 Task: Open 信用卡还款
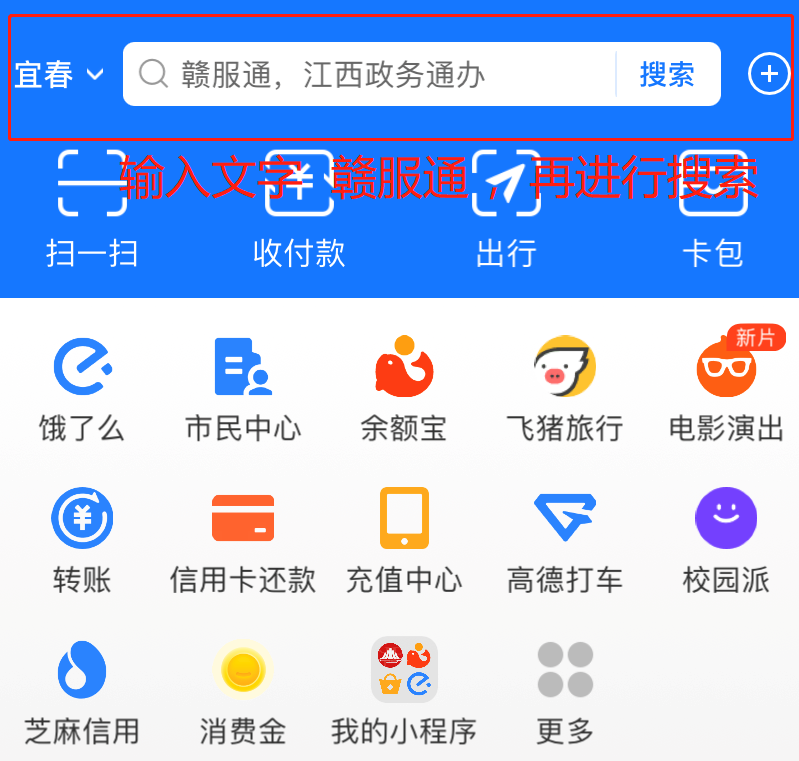[x=243, y=538]
